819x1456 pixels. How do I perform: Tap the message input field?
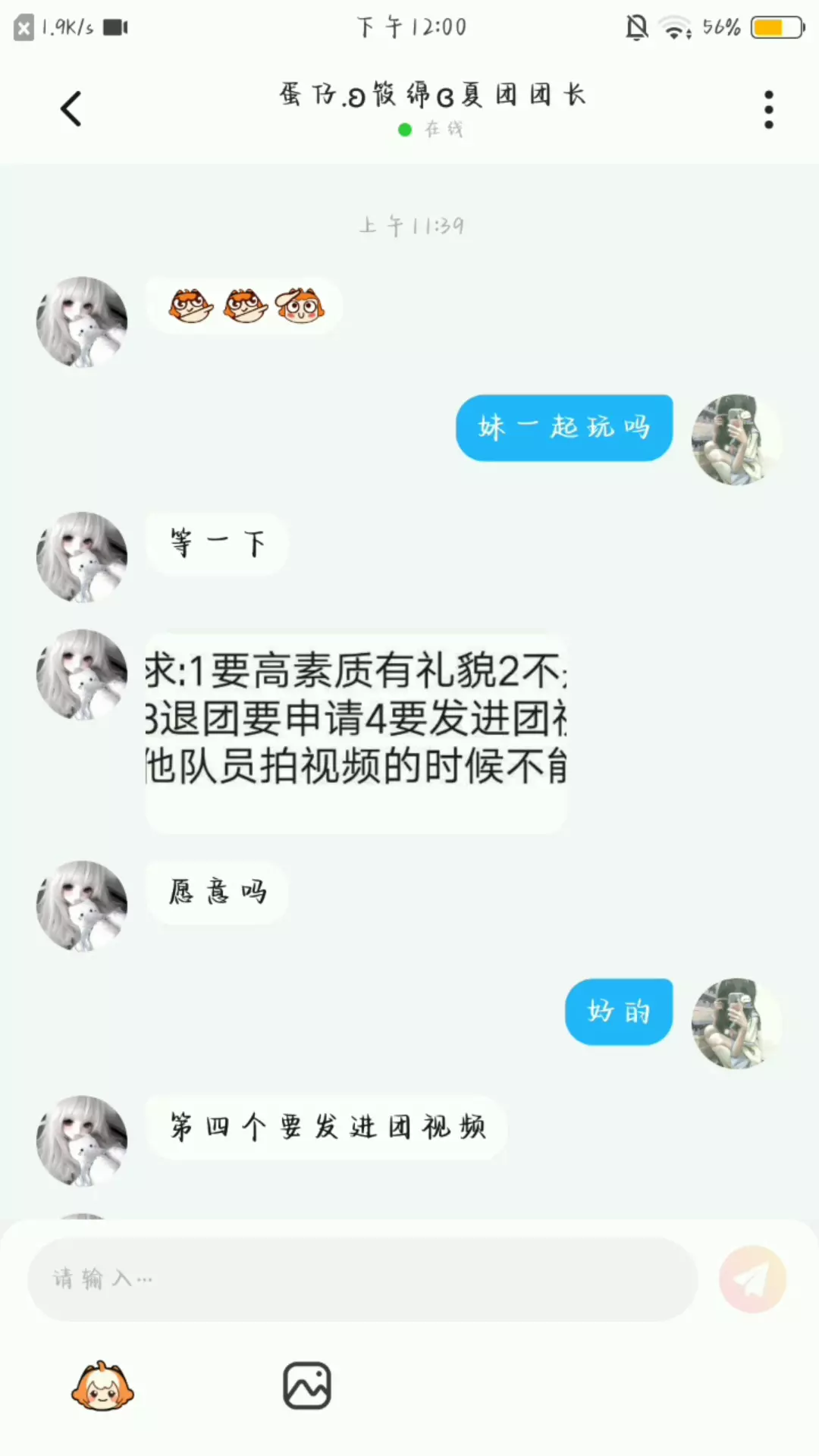pyautogui.click(x=362, y=1279)
